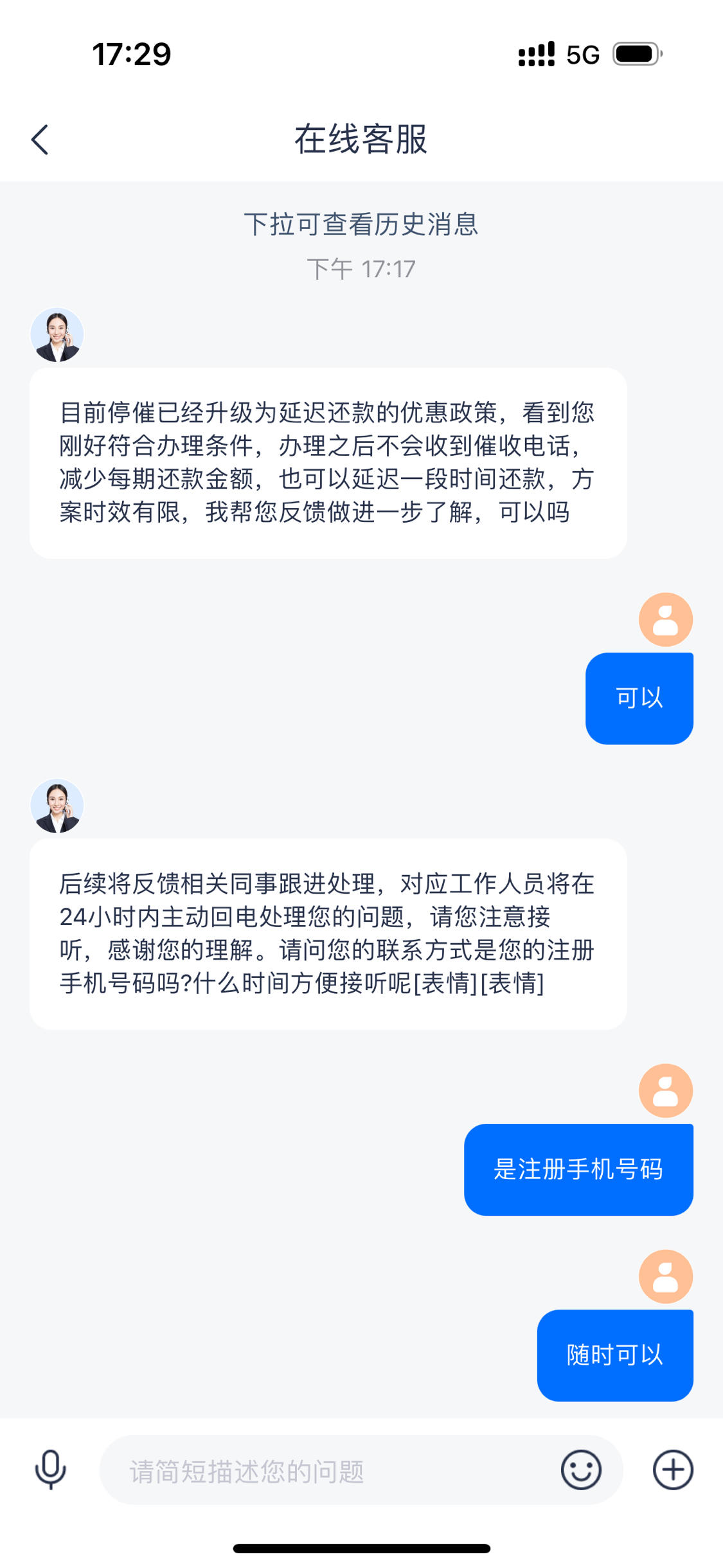The height and width of the screenshot is (1568, 723).
Task: Tap the orange user avatar icon
Action: (665, 619)
